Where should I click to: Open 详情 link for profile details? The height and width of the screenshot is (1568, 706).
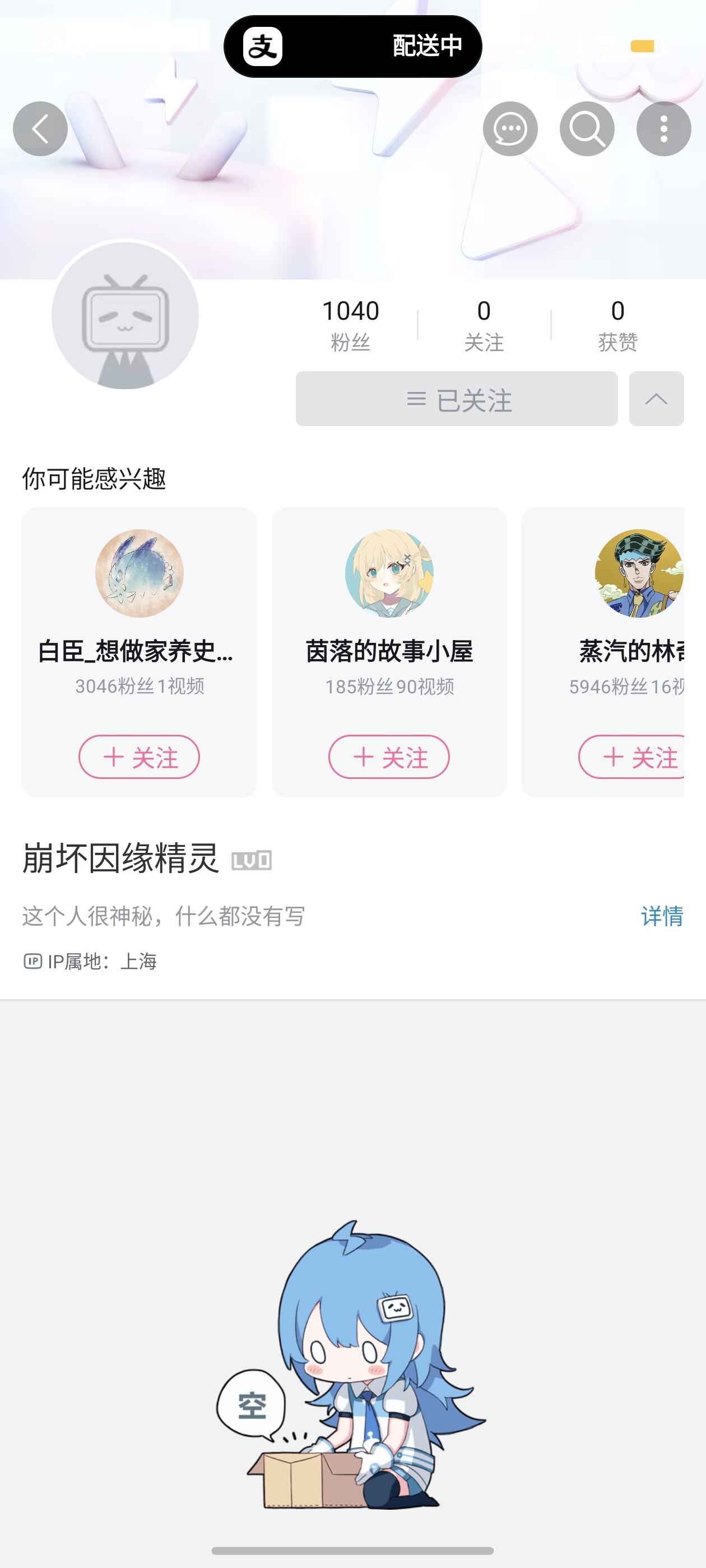click(662, 916)
